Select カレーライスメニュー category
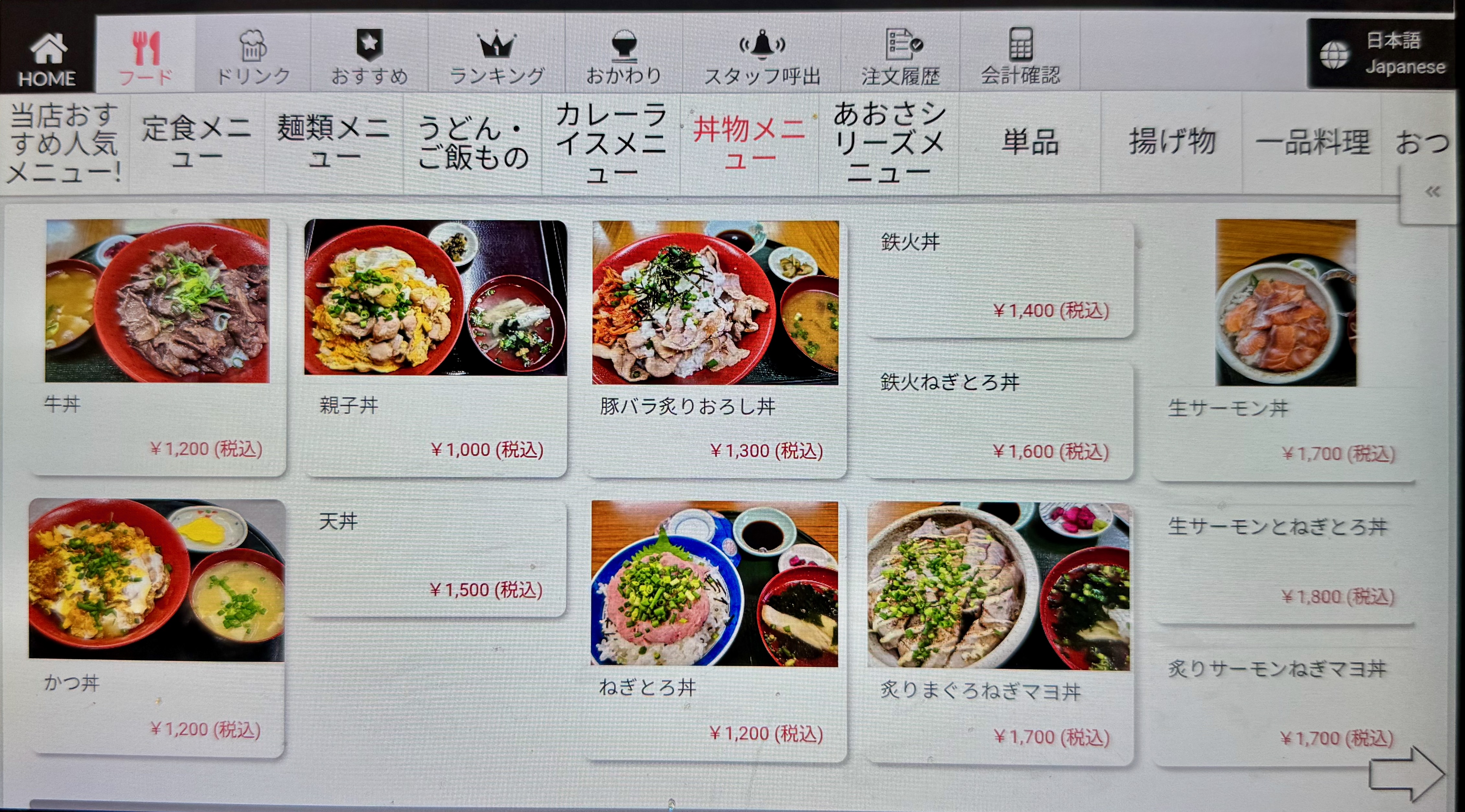1465x812 pixels. pos(612,142)
